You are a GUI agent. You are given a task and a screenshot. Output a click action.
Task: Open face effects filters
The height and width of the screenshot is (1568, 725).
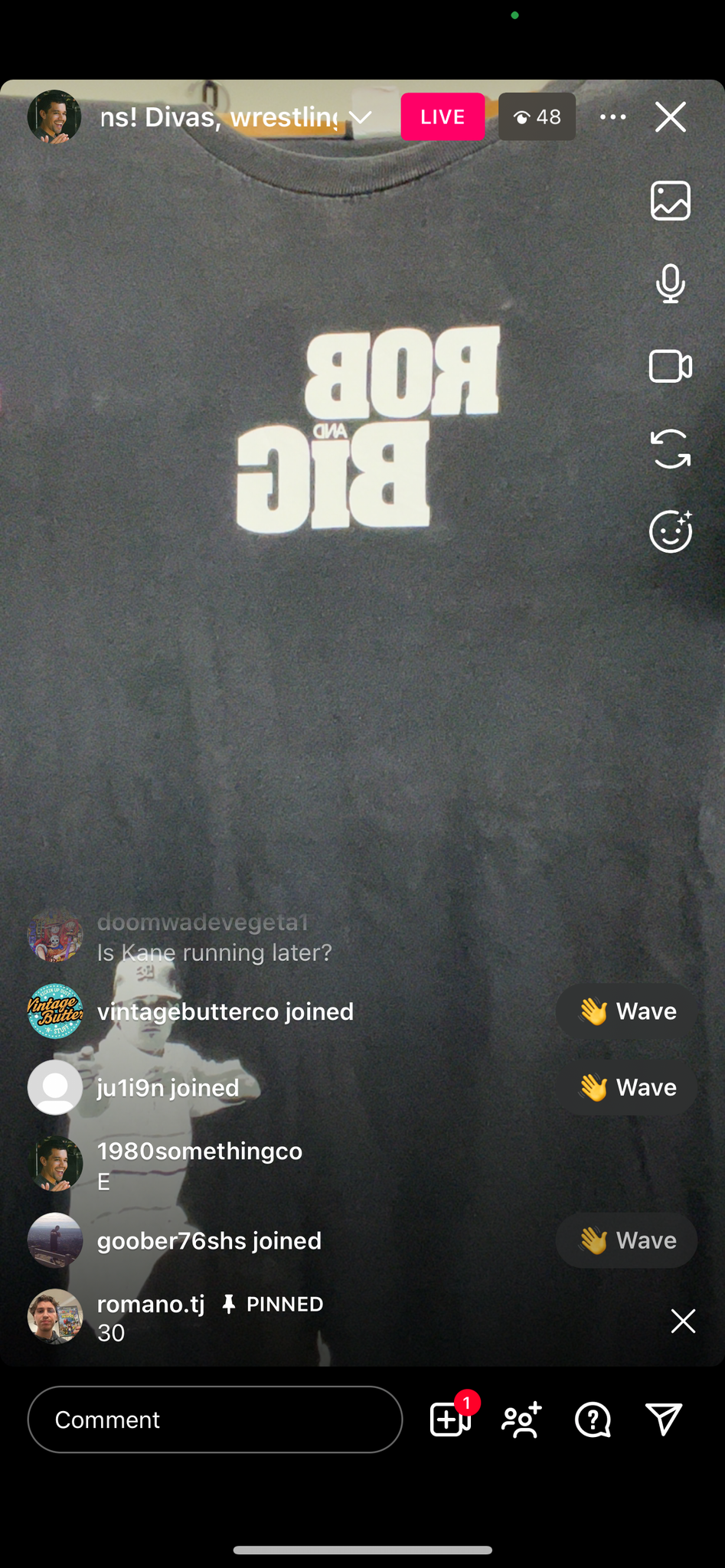tap(670, 531)
